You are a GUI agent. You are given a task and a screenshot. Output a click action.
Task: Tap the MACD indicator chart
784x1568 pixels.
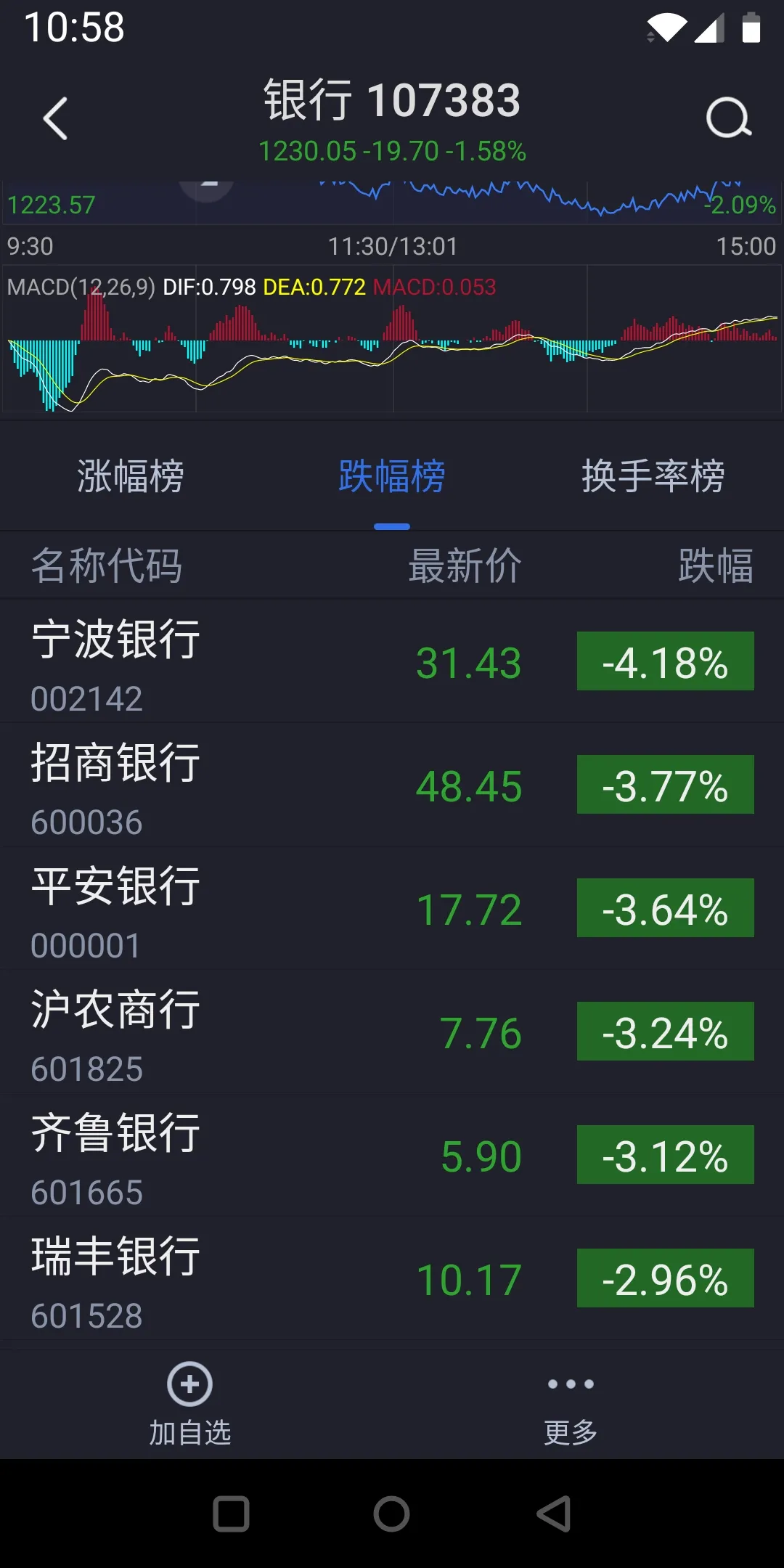point(392,340)
